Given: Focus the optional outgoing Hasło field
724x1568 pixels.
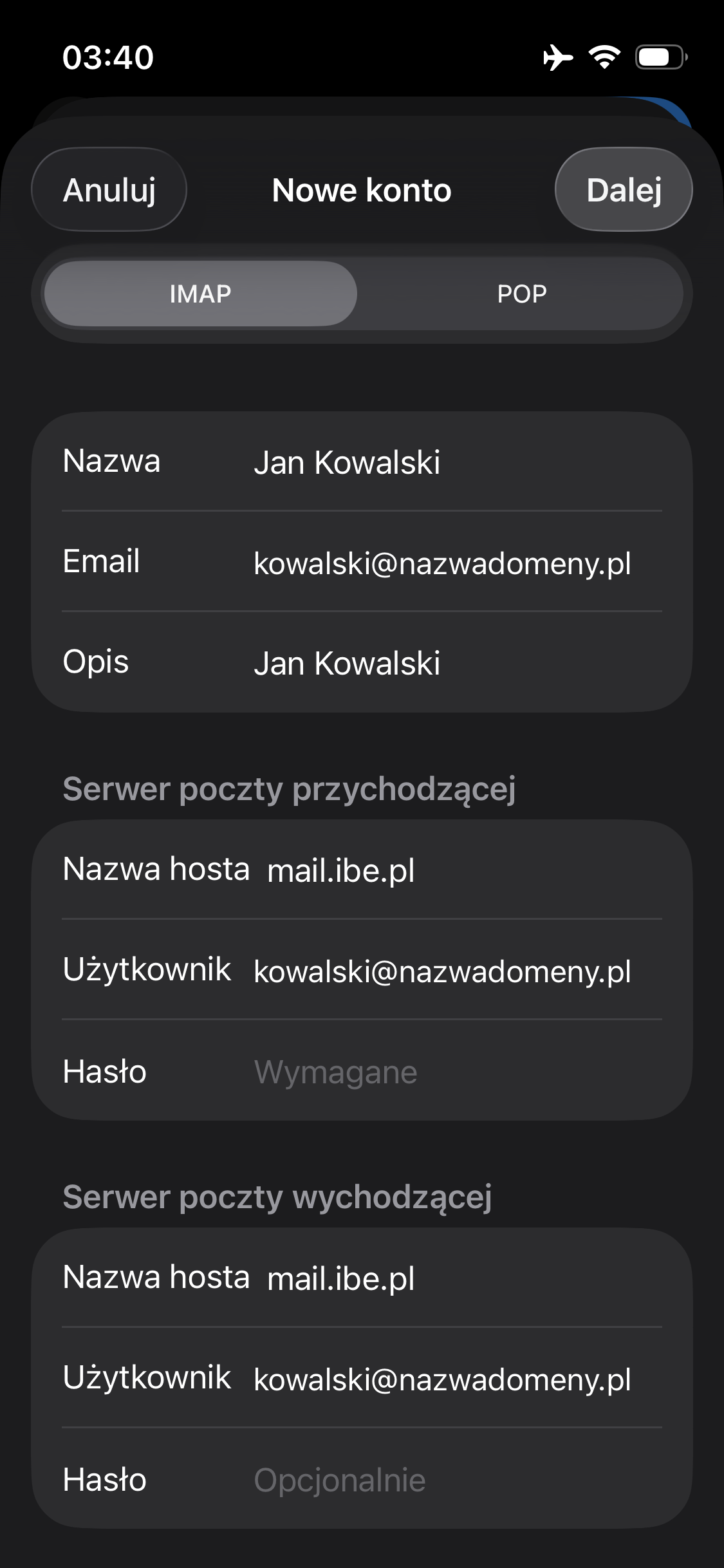Looking at the screenshot, I should (450, 1480).
